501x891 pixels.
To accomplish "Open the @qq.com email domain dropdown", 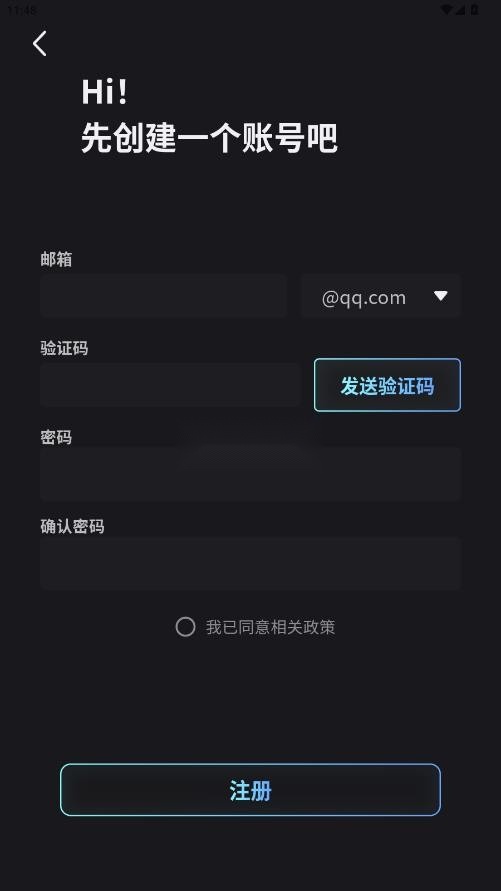I will tap(381, 296).
